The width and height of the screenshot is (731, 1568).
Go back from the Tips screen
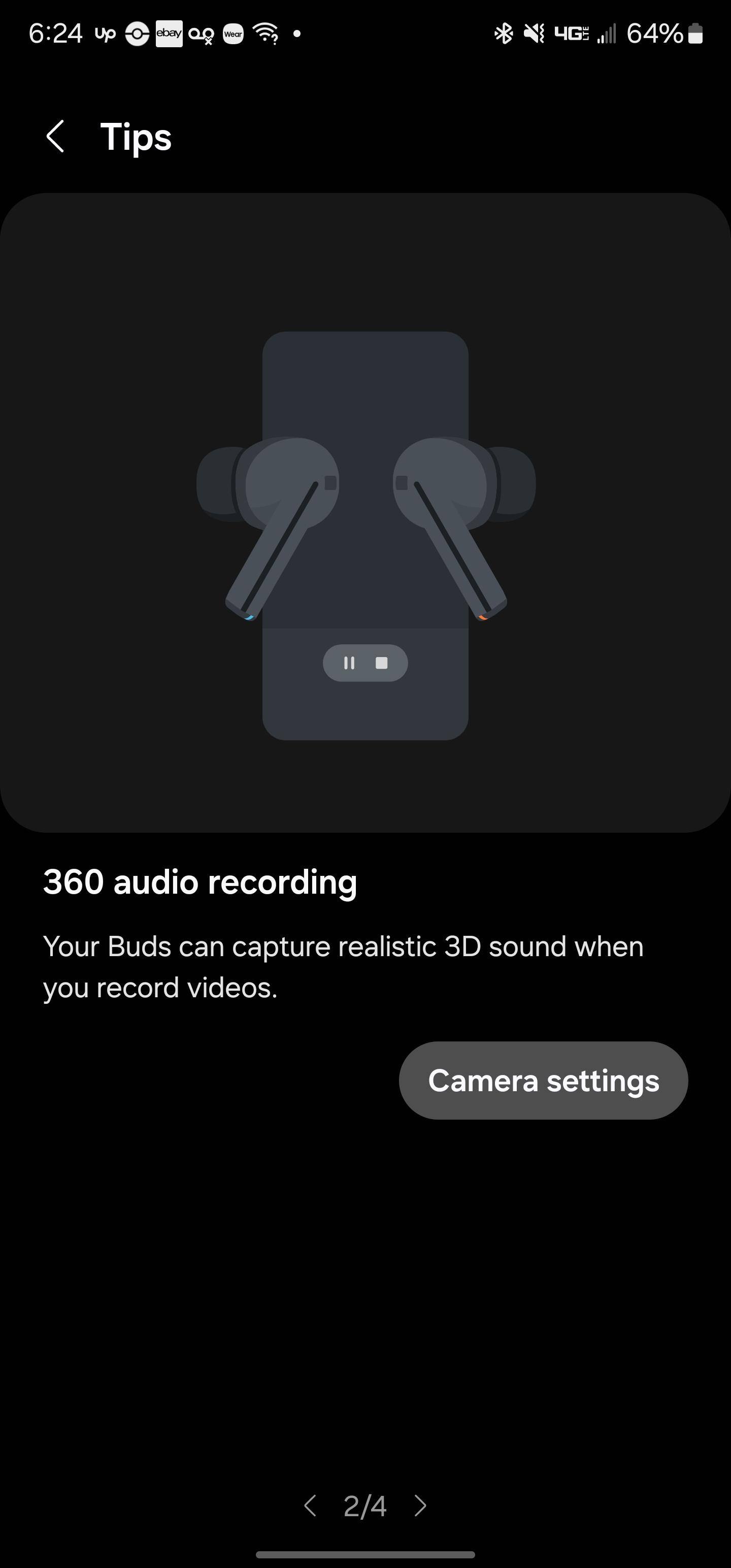pos(55,136)
